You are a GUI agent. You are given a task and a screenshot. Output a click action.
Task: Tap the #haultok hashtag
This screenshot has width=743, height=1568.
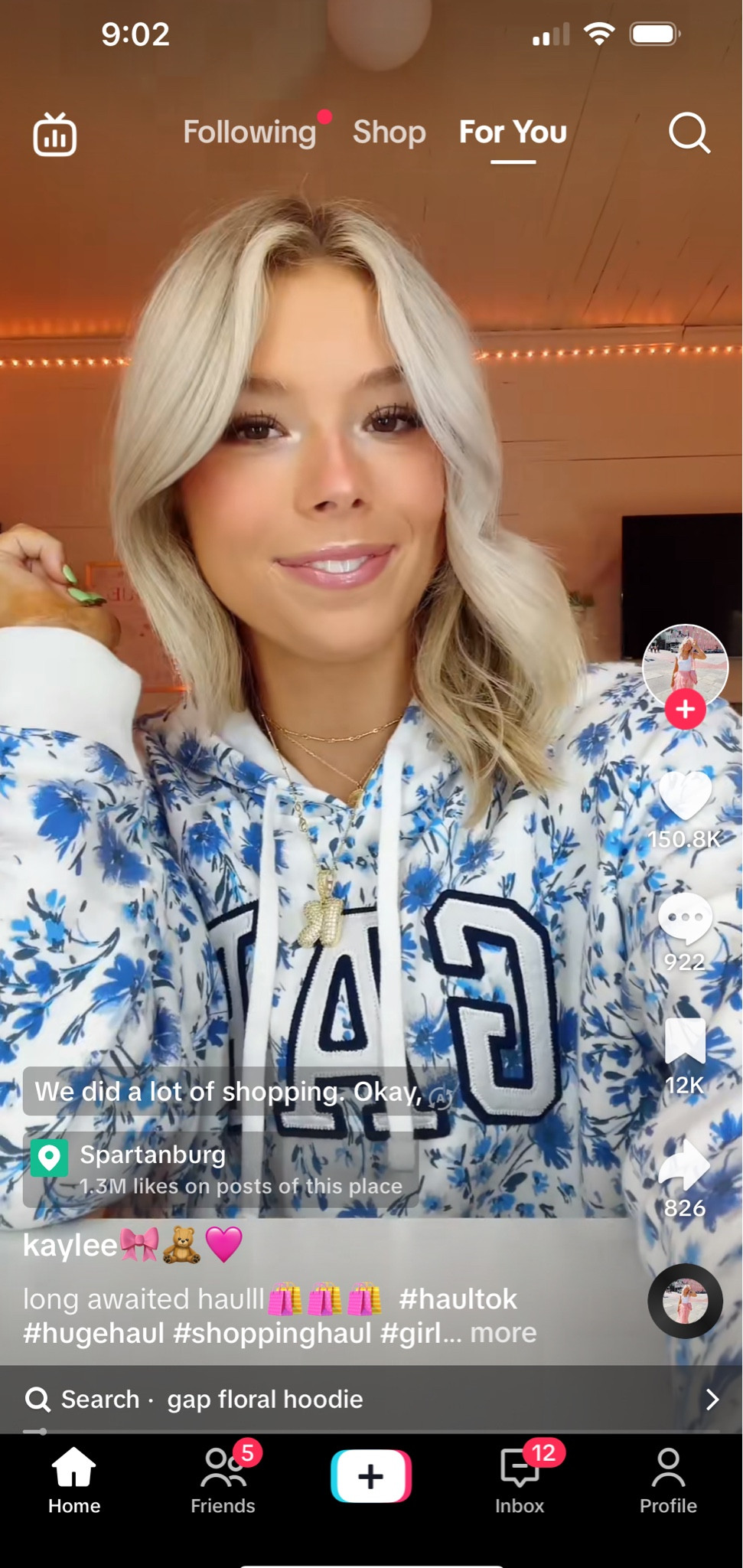click(458, 1299)
